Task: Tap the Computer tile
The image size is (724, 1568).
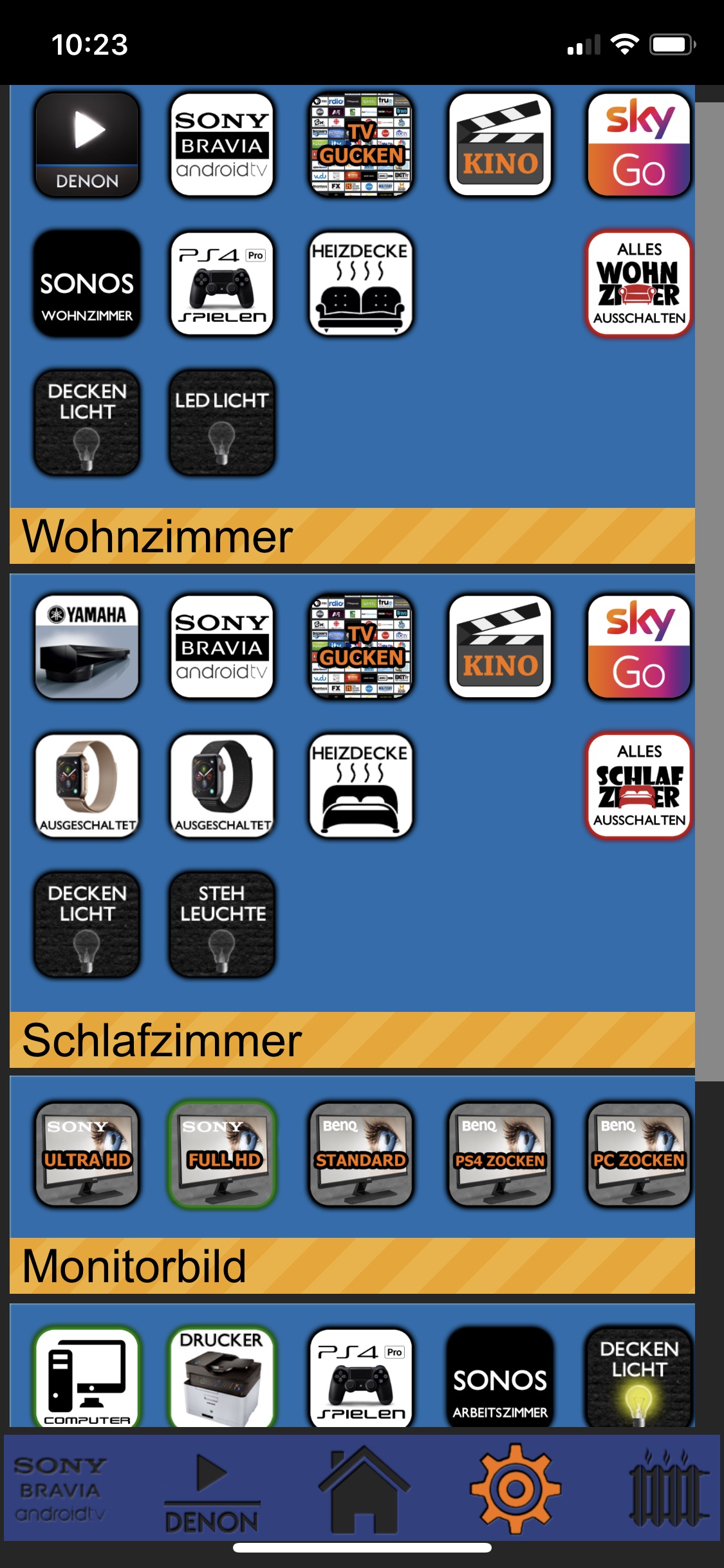Action: [87, 1377]
